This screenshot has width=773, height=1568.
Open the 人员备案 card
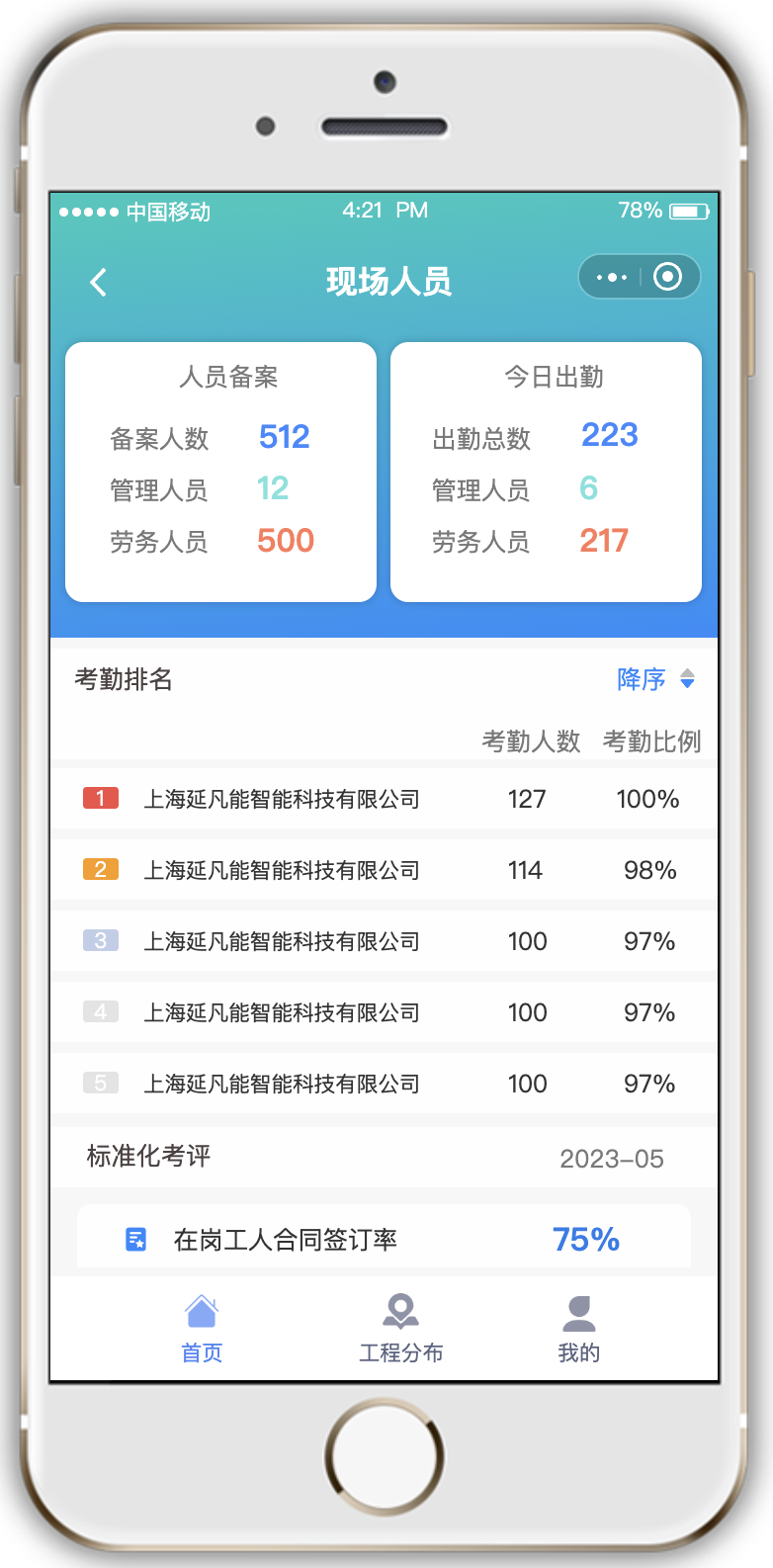click(x=220, y=472)
